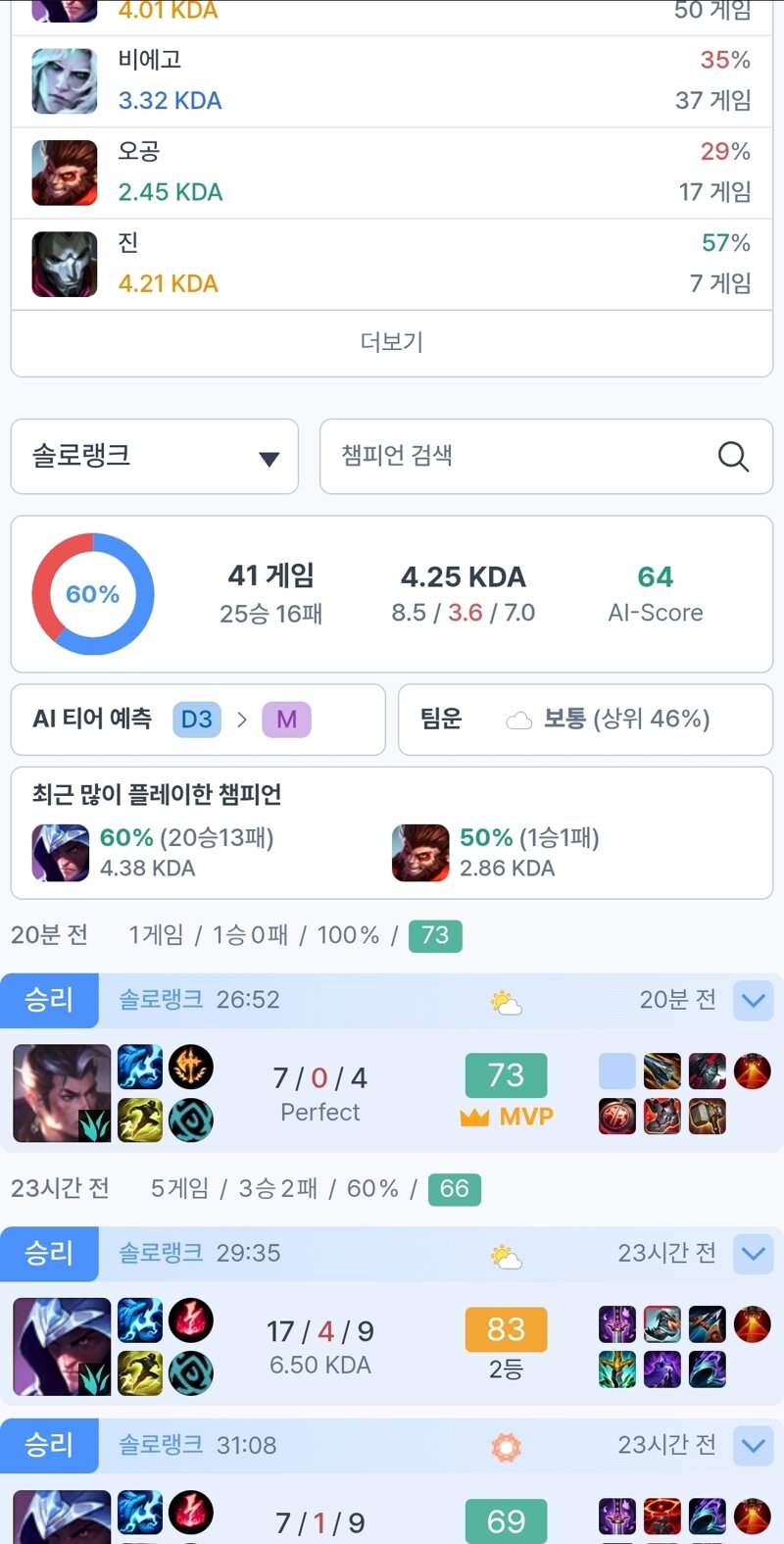Open the 팀운 보통 card
The height and width of the screenshot is (1544, 784).
586,720
